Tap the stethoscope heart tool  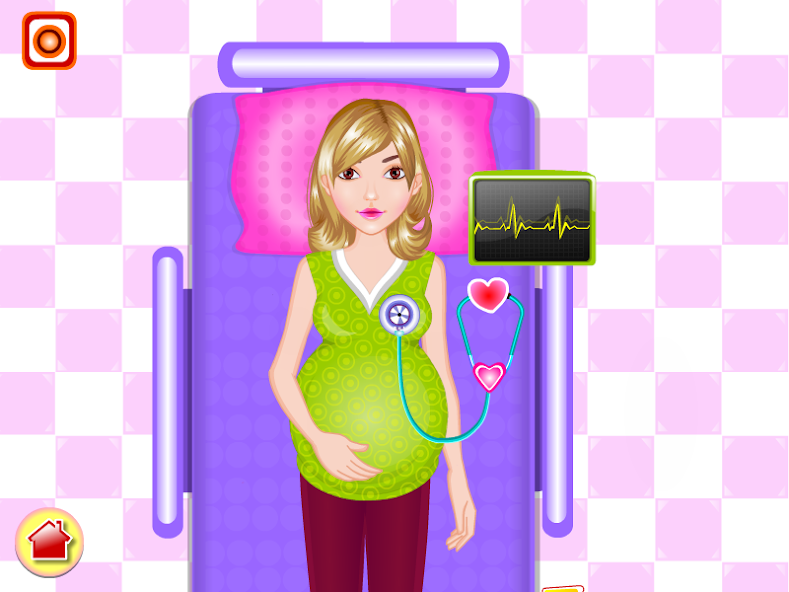pyautogui.click(x=488, y=295)
